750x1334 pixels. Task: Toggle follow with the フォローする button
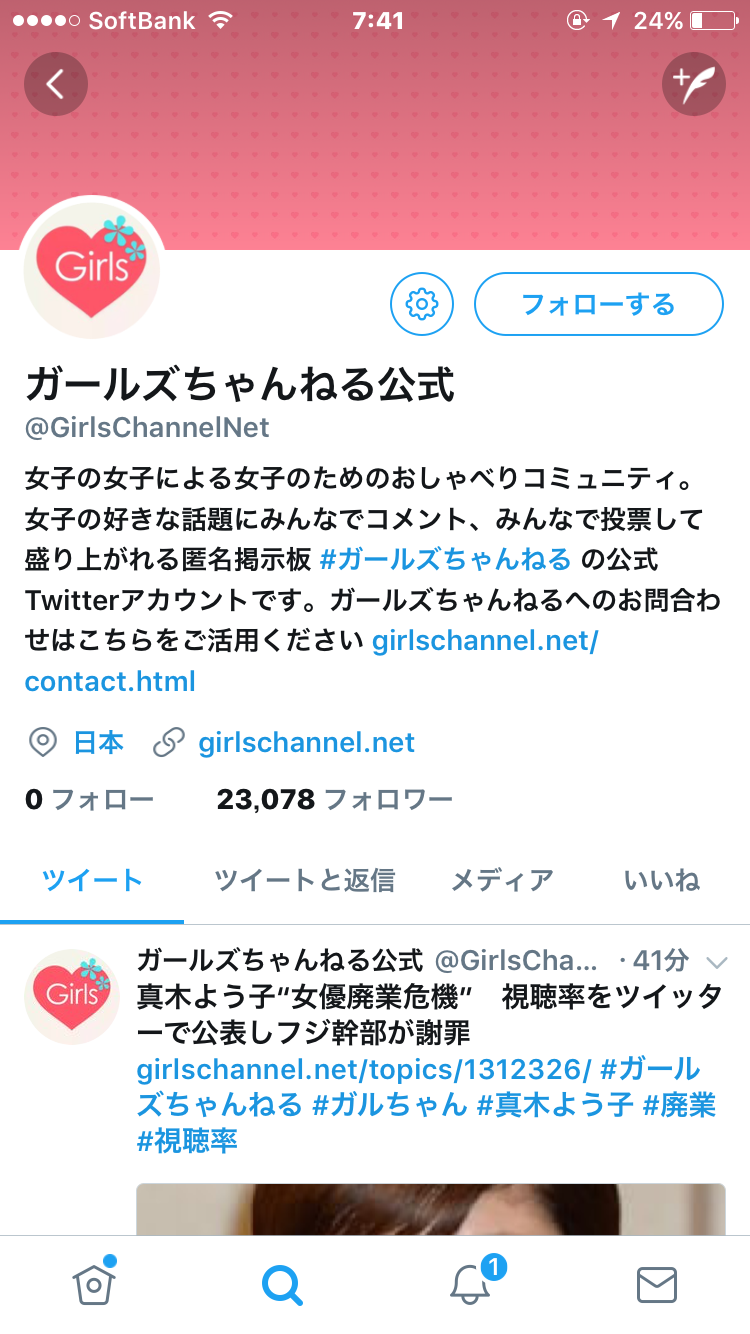[598, 304]
